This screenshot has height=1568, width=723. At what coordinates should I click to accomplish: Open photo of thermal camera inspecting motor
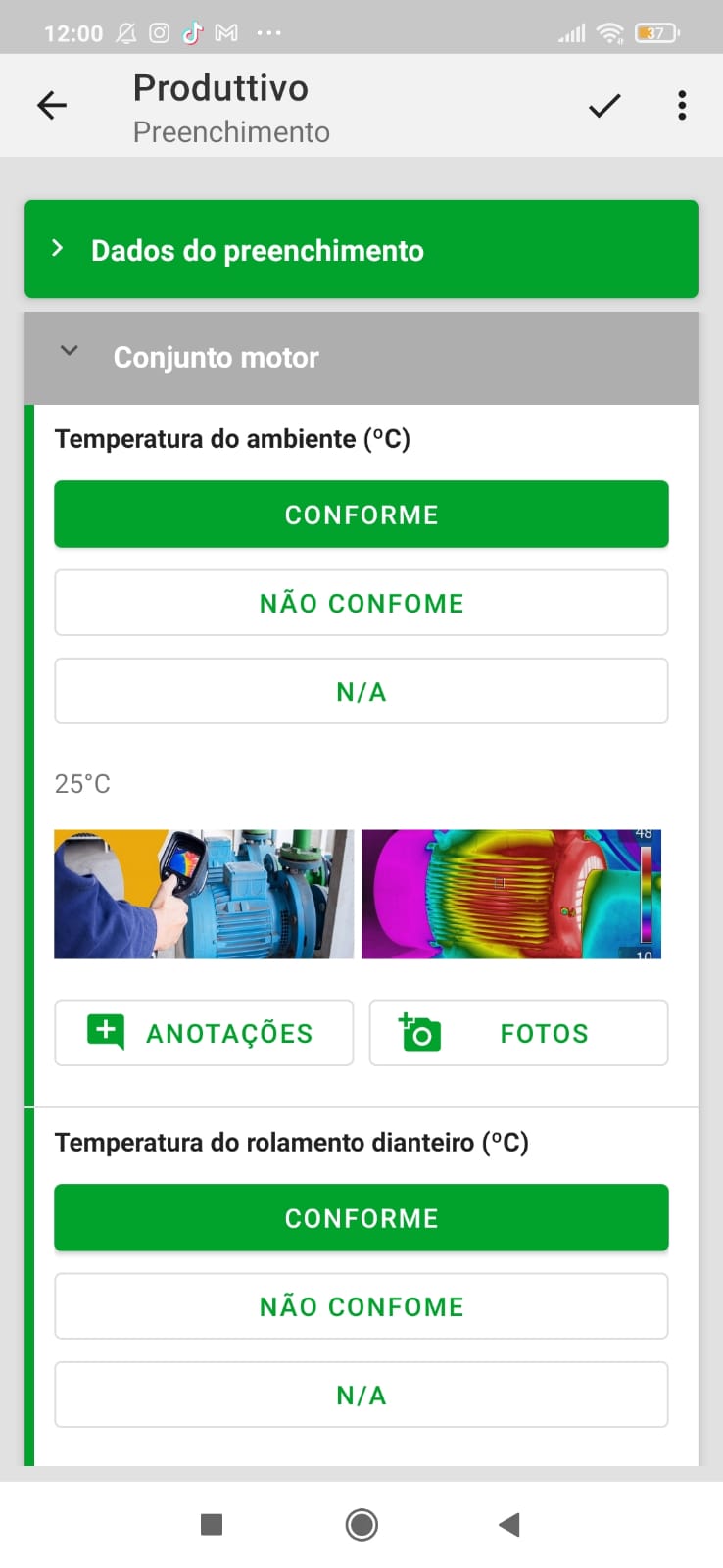pyautogui.click(x=204, y=894)
